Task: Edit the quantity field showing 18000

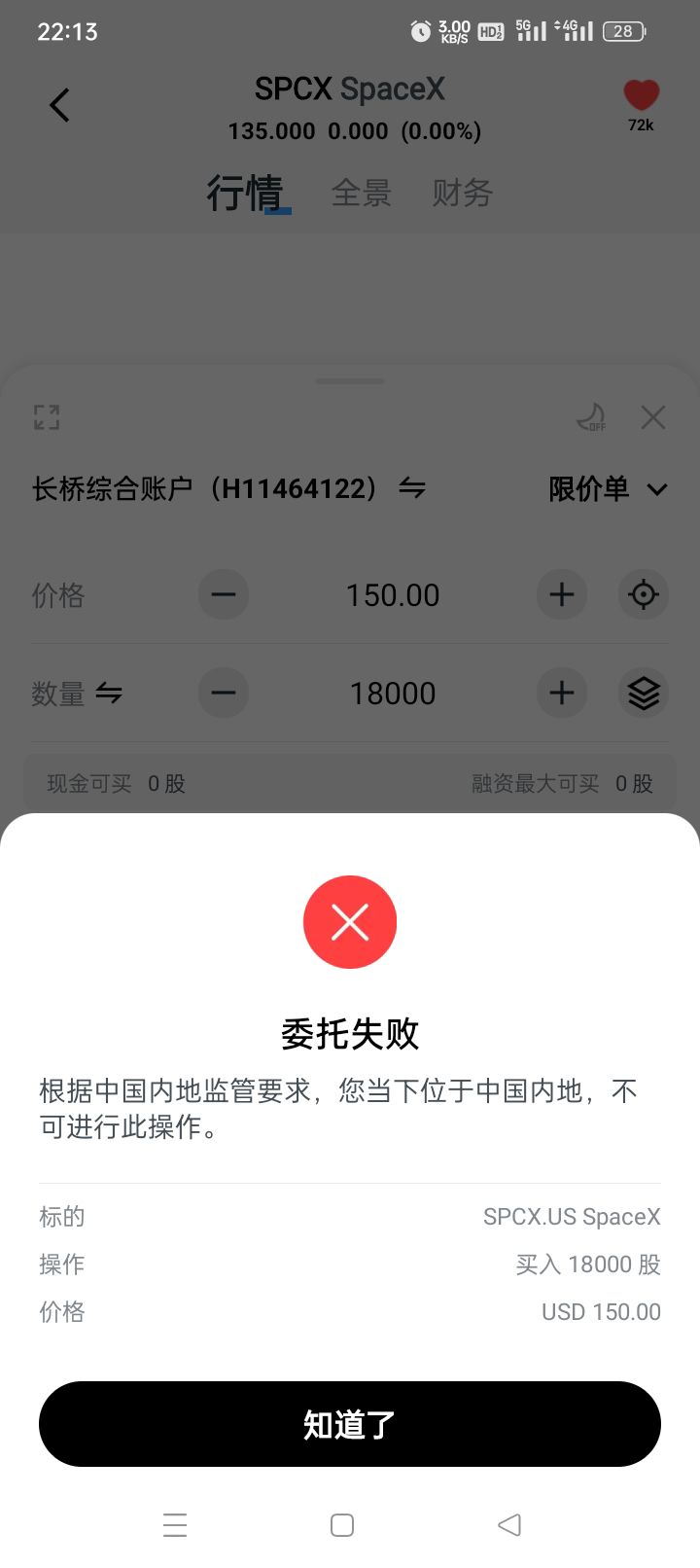Action: (393, 694)
